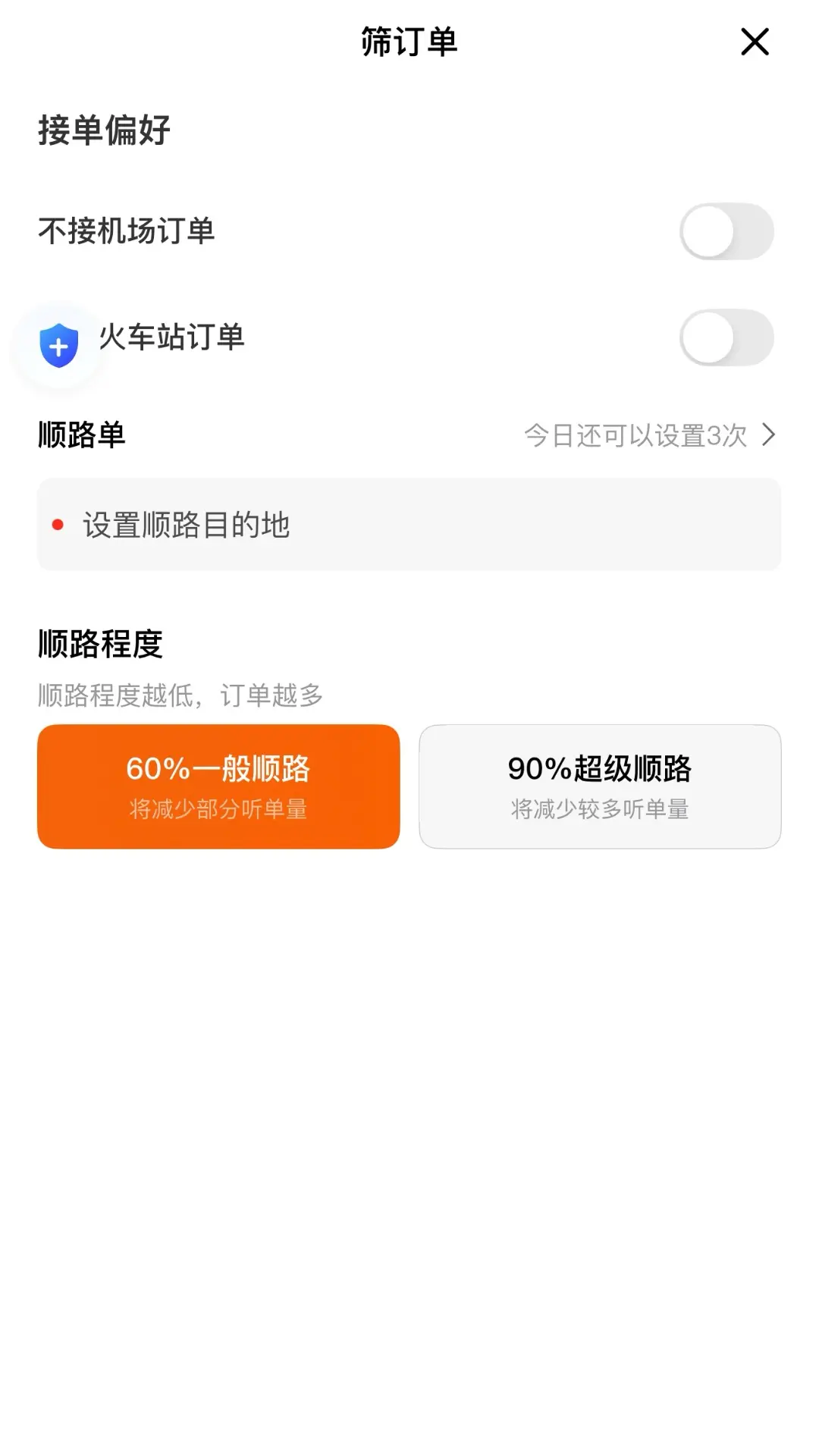This screenshot has width=819, height=1456.
Task: Open 今日还可以设置3次 details
Action: coord(651,435)
